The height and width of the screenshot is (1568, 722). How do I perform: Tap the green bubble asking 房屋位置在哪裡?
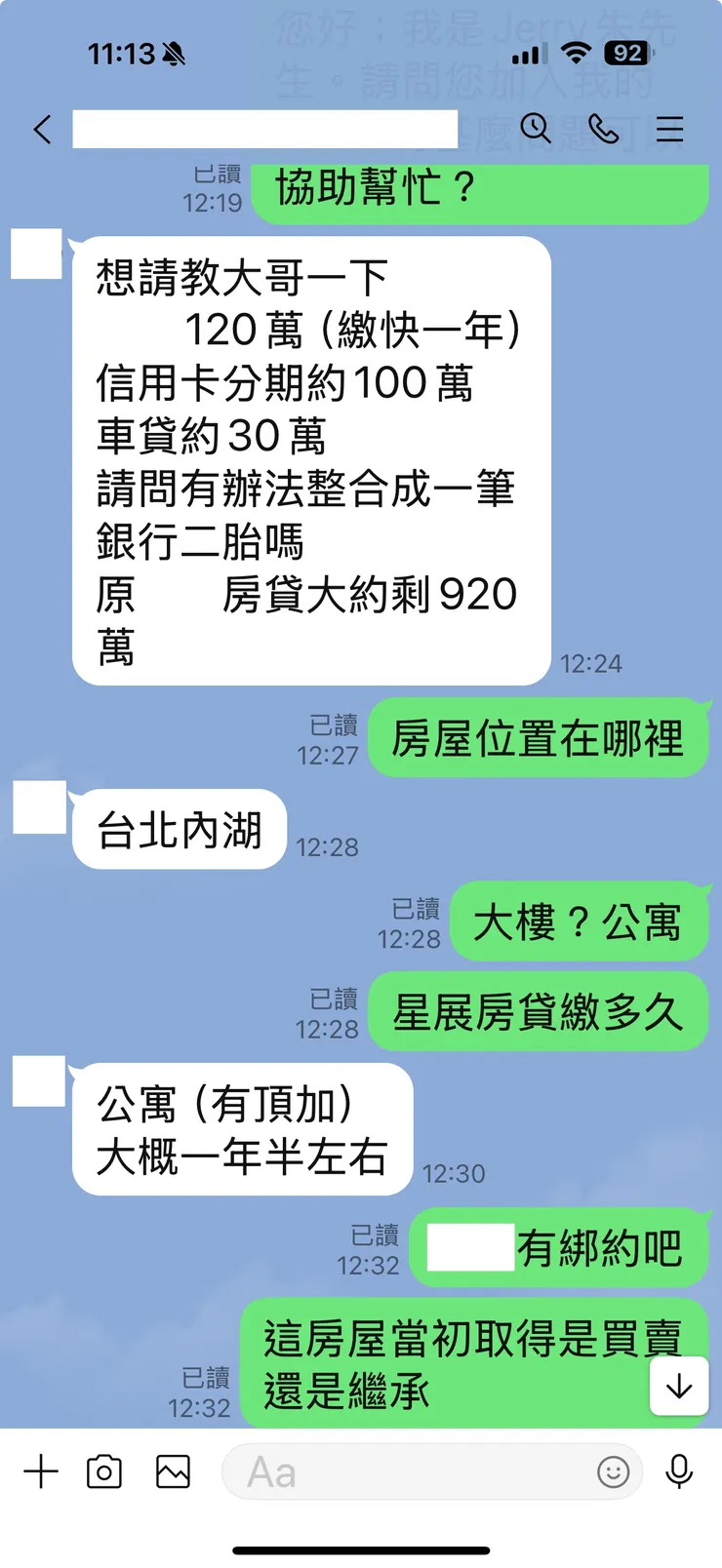pyautogui.click(x=538, y=738)
